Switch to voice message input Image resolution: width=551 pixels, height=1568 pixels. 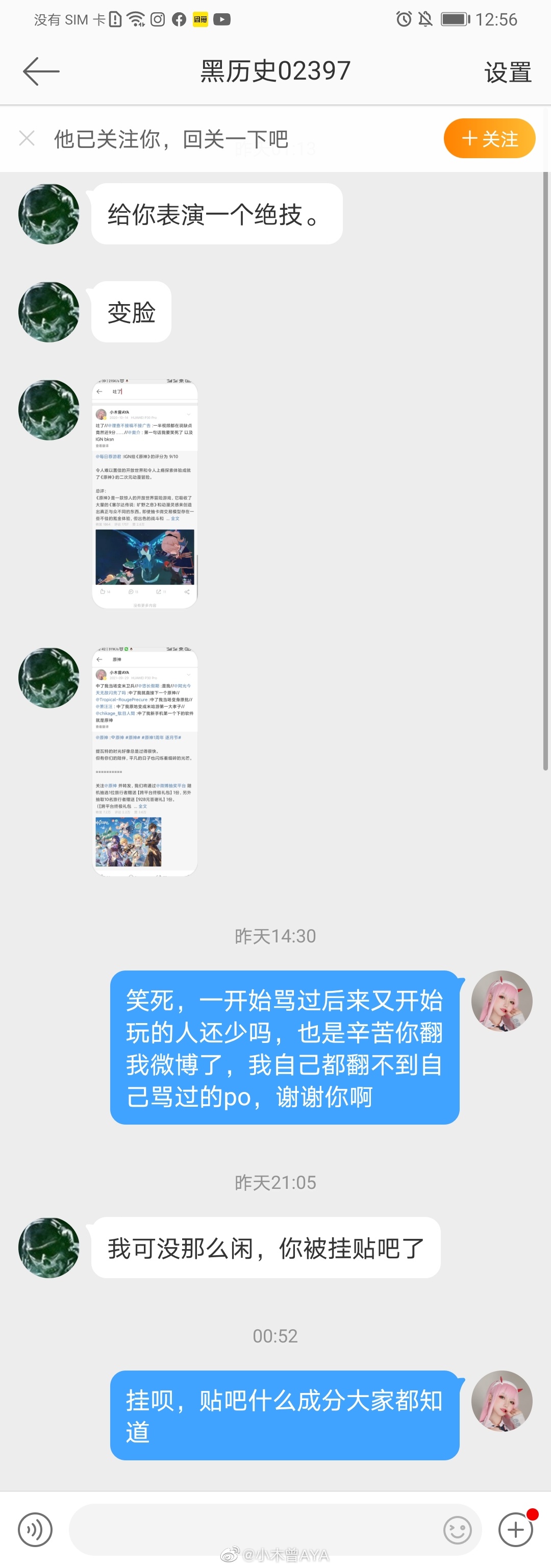pyautogui.click(x=35, y=1528)
